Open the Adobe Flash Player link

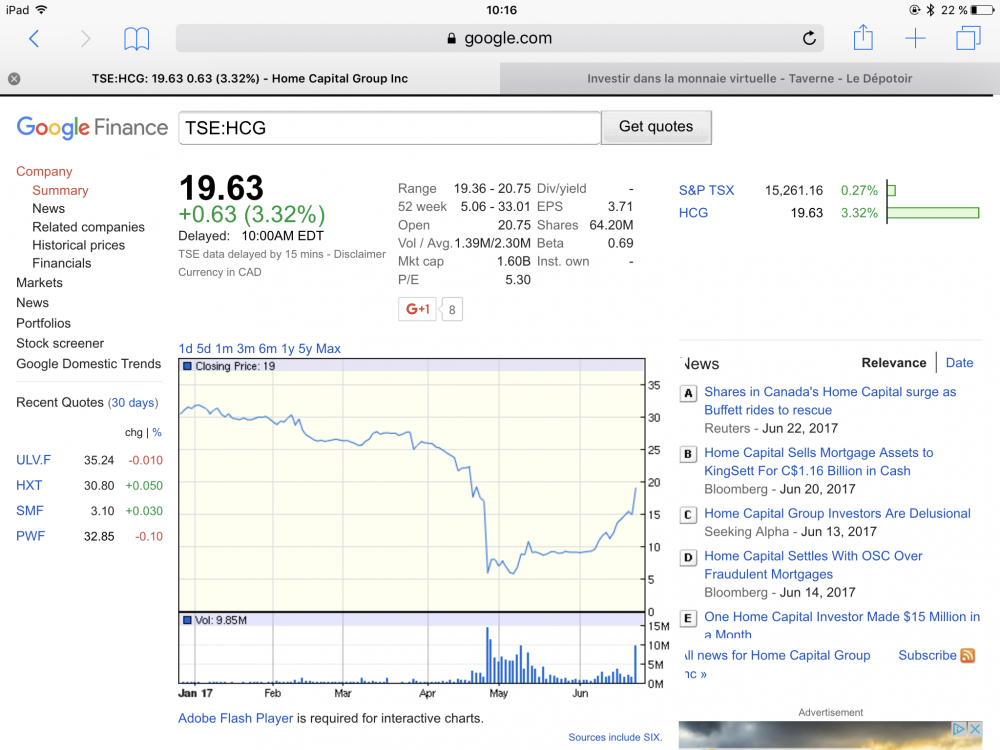[x=235, y=718]
